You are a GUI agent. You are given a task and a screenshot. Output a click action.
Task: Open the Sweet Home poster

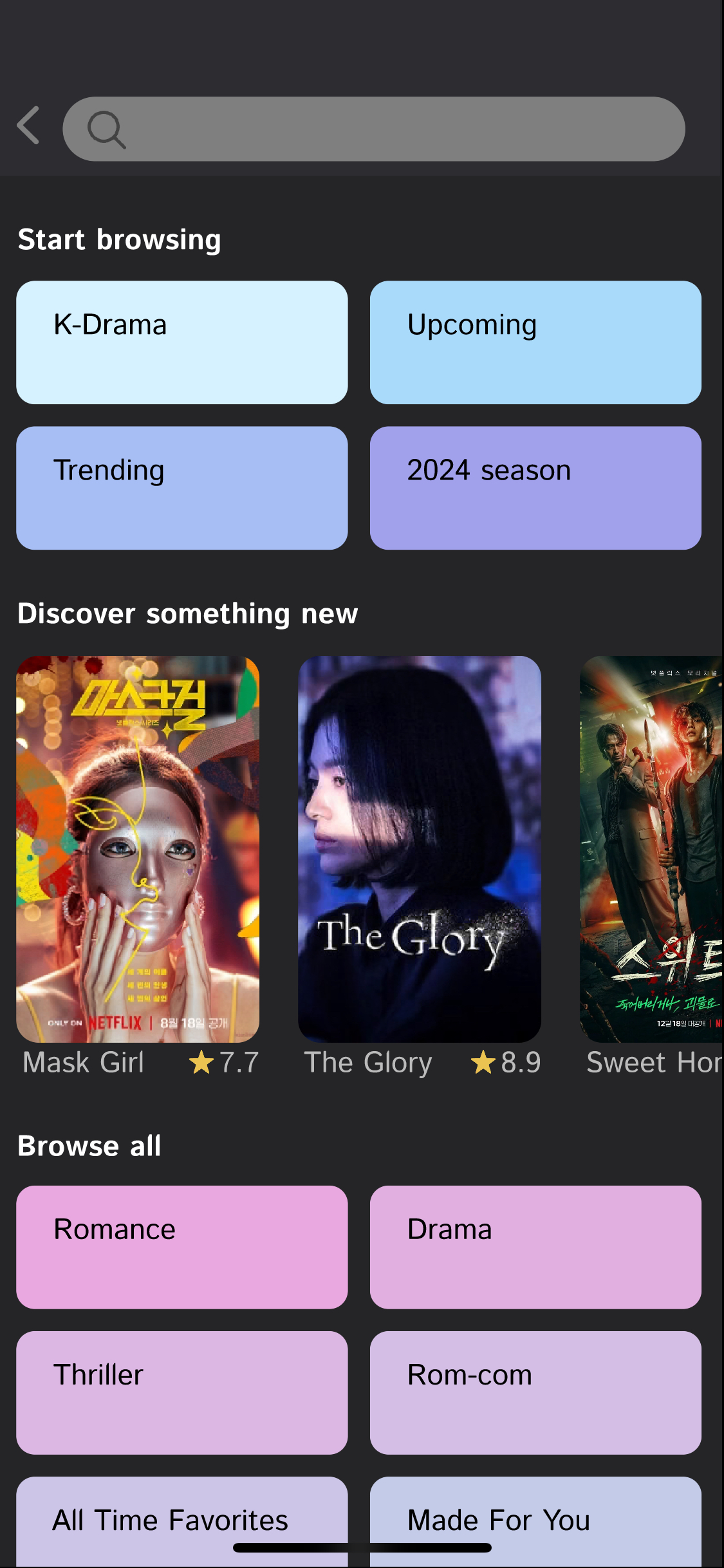pos(651,848)
